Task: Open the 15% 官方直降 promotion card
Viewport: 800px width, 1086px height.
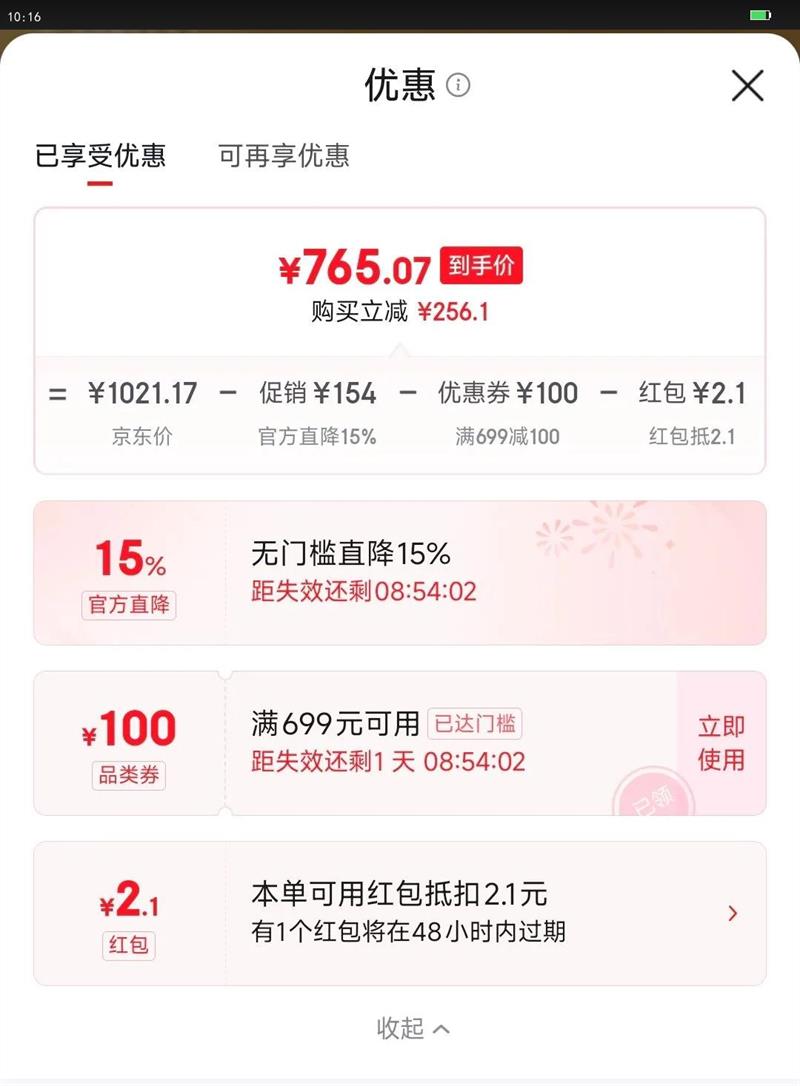Action: [400, 573]
